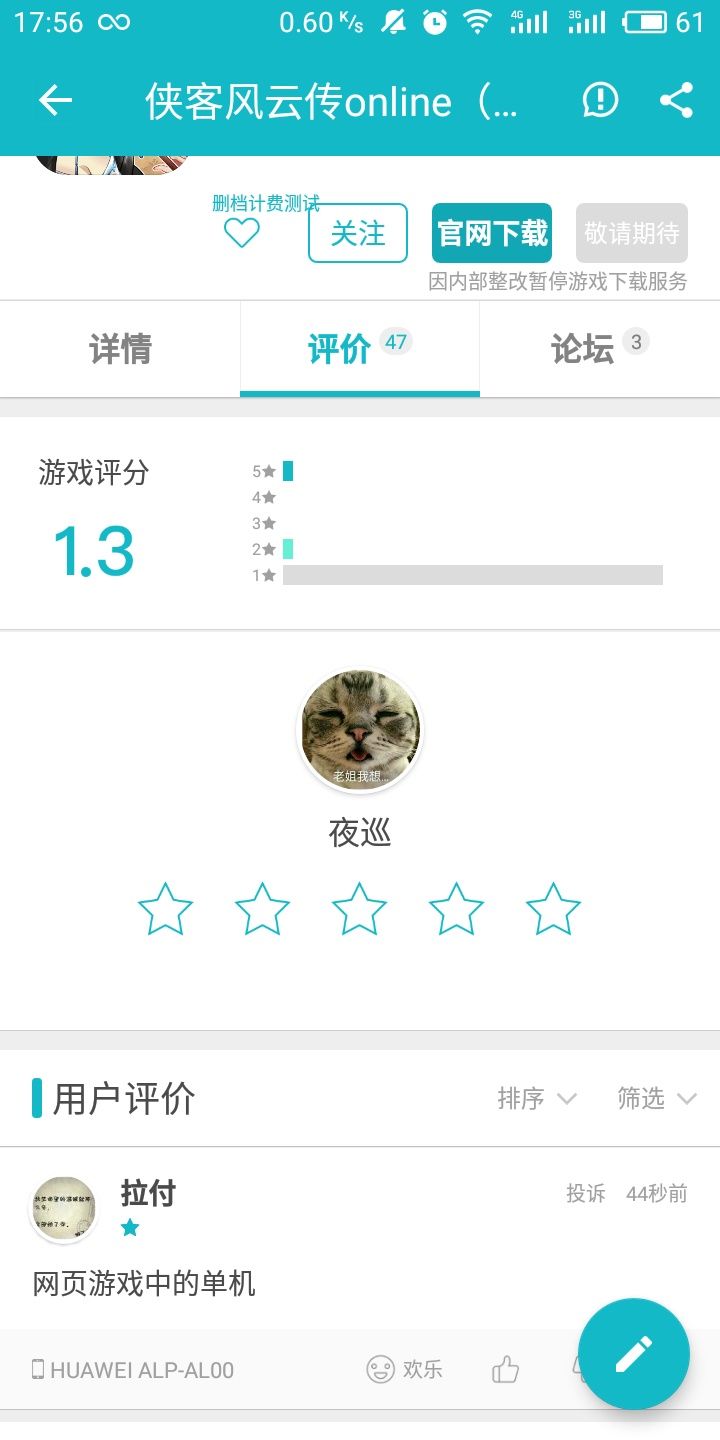Go back using the top arrow
This screenshot has height=1440, width=720.
(x=56, y=101)
